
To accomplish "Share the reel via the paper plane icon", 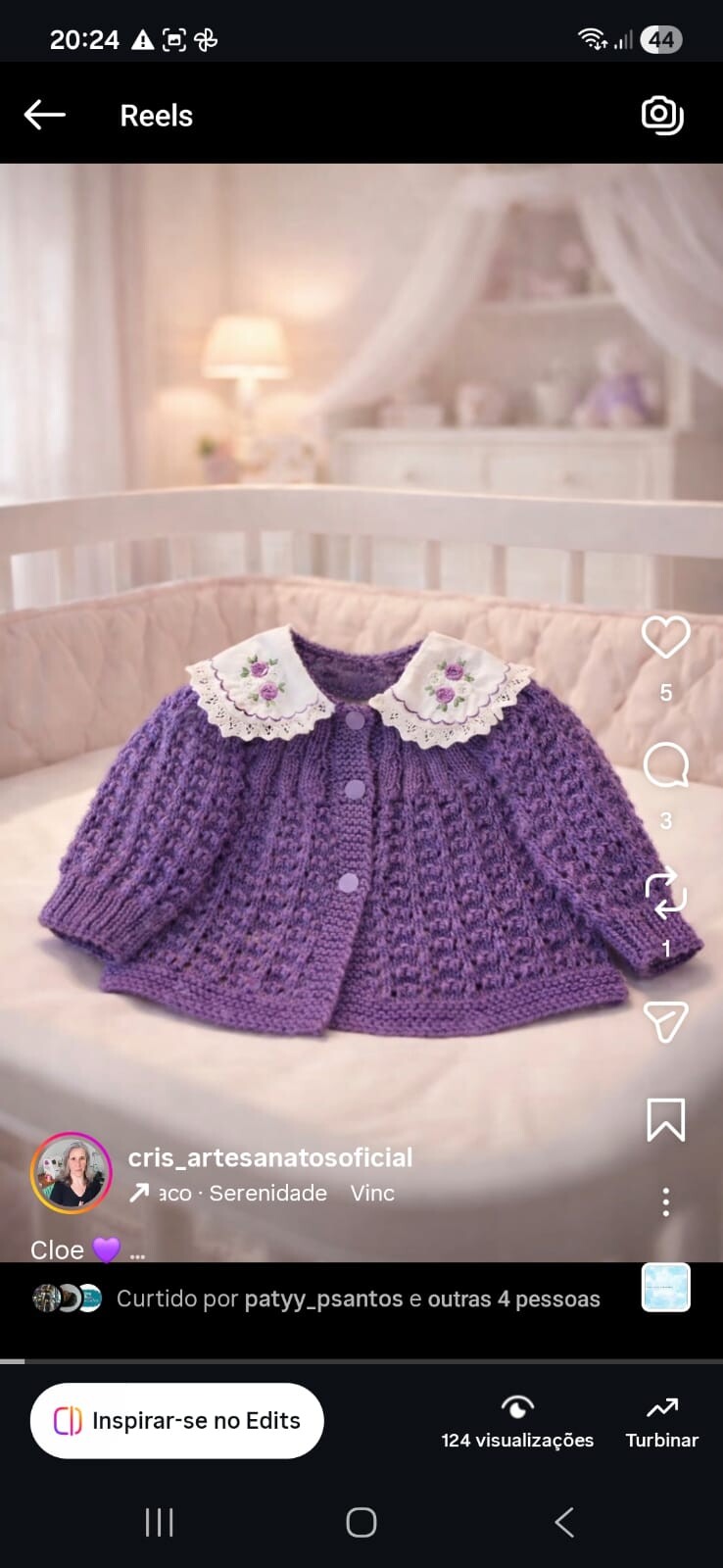I will click(x=665, y=1021).
